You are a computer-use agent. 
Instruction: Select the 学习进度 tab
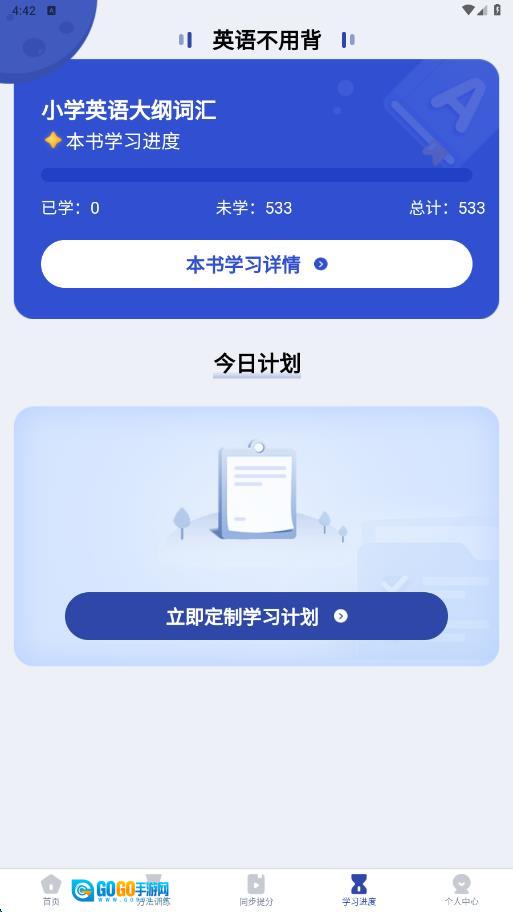pyautogui.click(x=359, y=890)
